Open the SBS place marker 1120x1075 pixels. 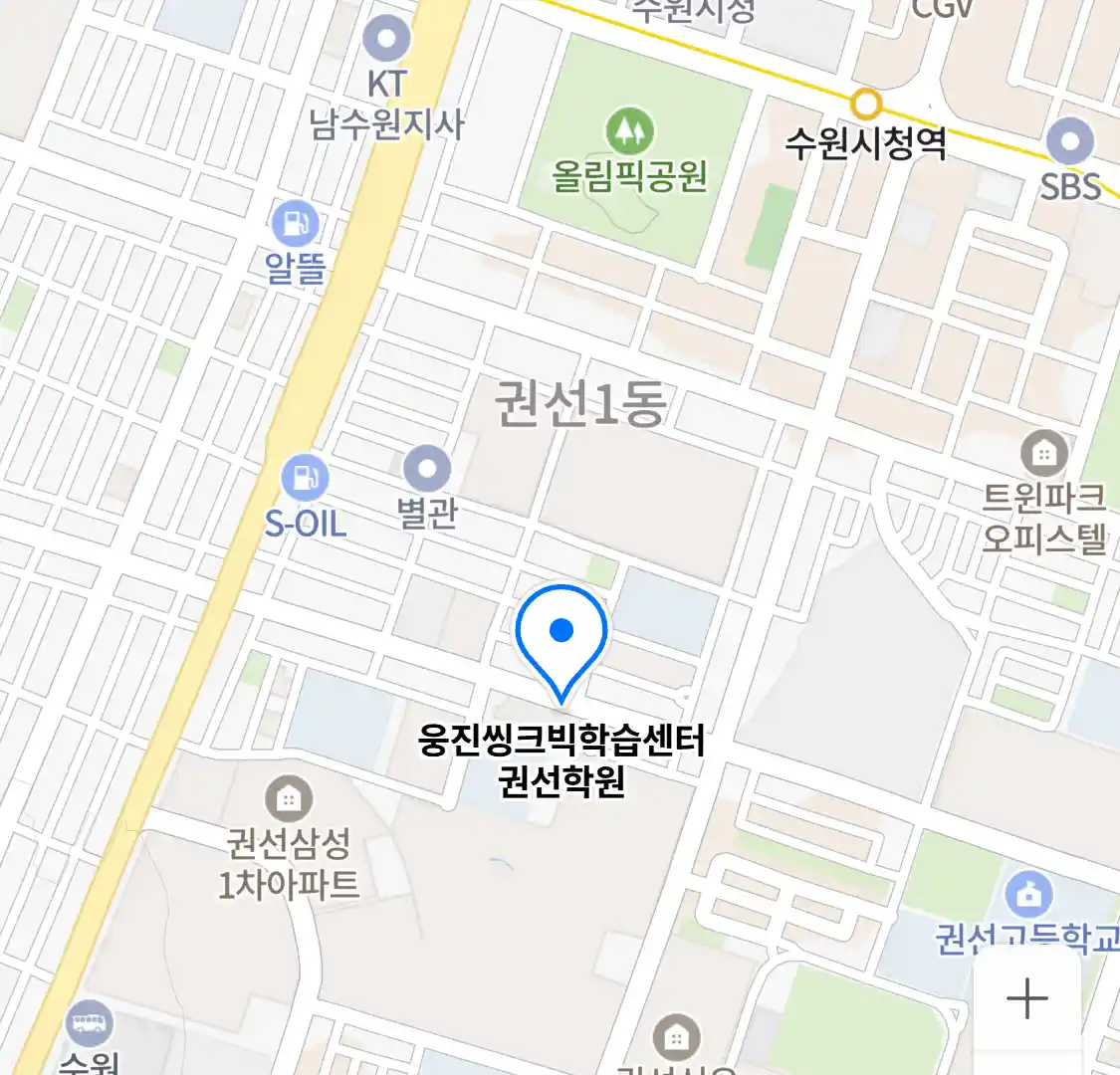coord(1070,141)
